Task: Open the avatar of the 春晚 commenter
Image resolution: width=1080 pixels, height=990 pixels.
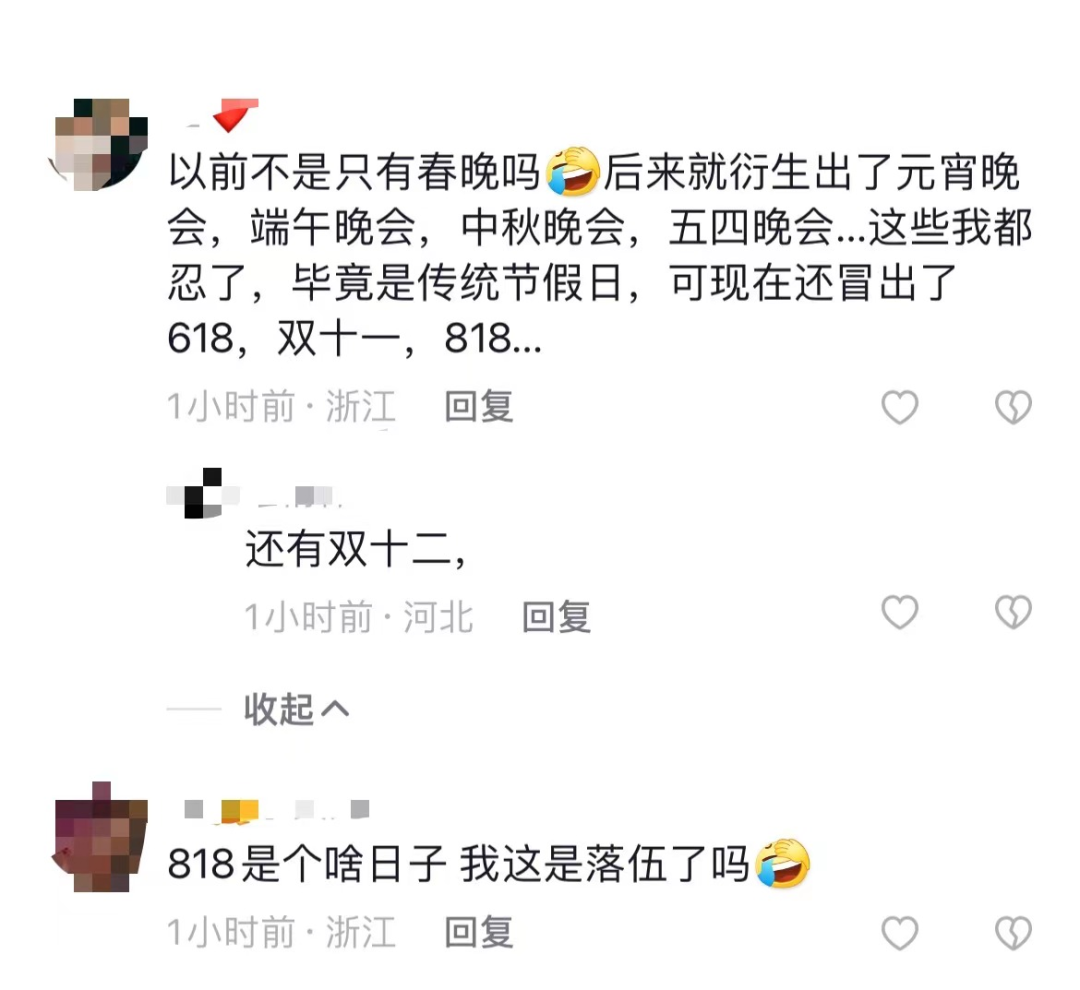Action: pos(100,144)
